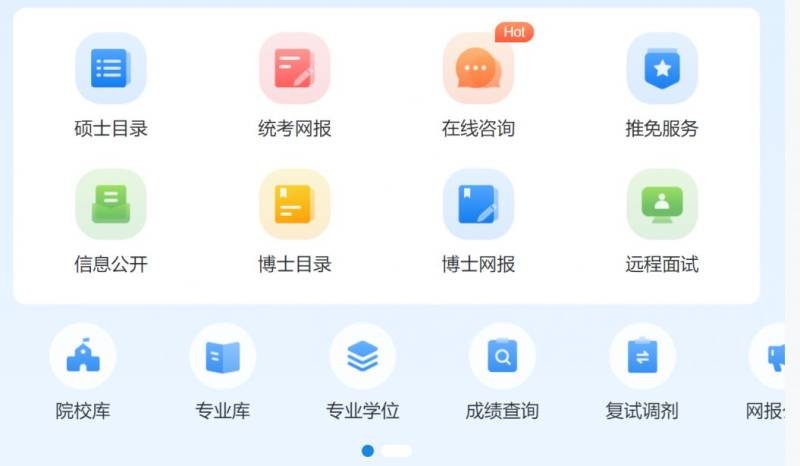The image size is (800, 466).
Task: Start 在线咨询 online consultation
Action: tap(478, 69)
